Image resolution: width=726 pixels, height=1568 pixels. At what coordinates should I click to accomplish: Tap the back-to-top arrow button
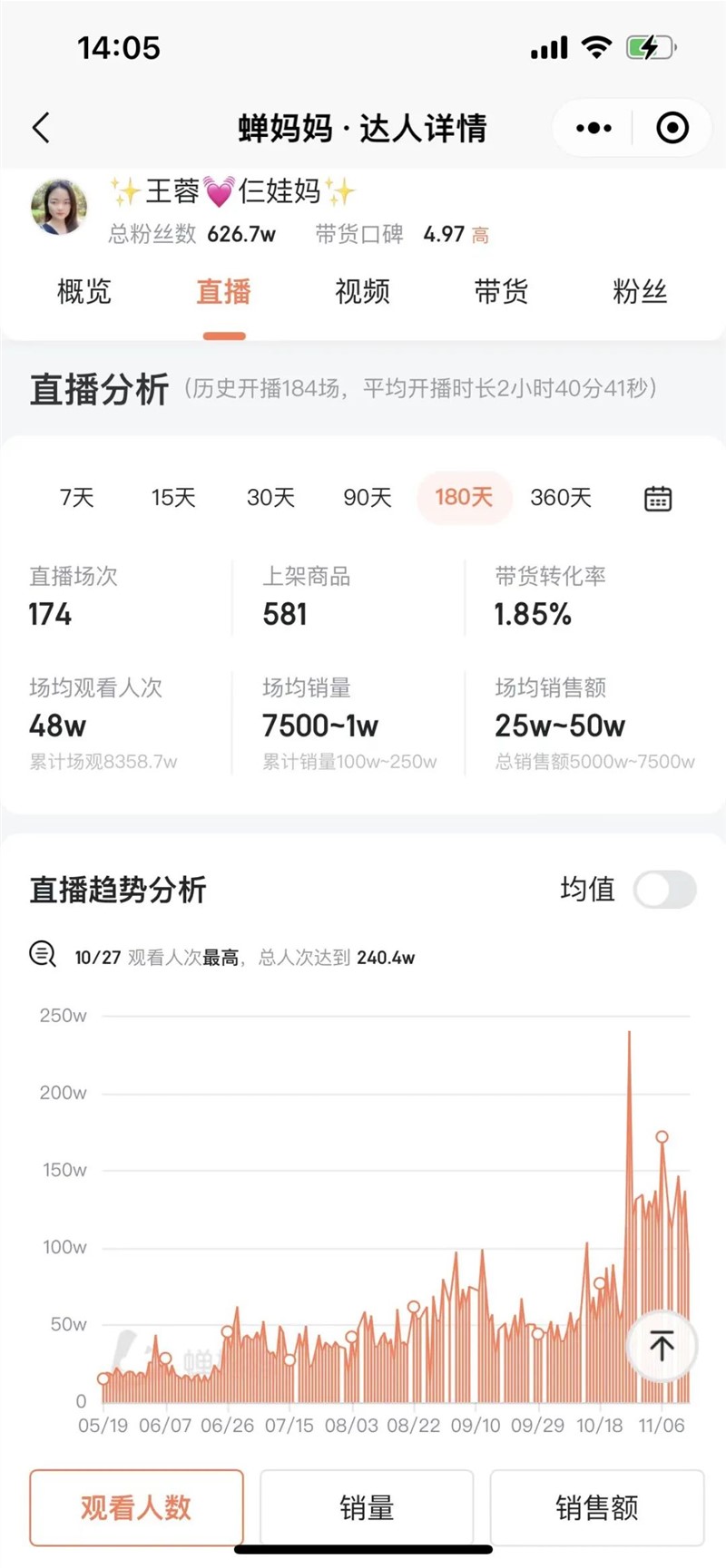[662, 1347]
